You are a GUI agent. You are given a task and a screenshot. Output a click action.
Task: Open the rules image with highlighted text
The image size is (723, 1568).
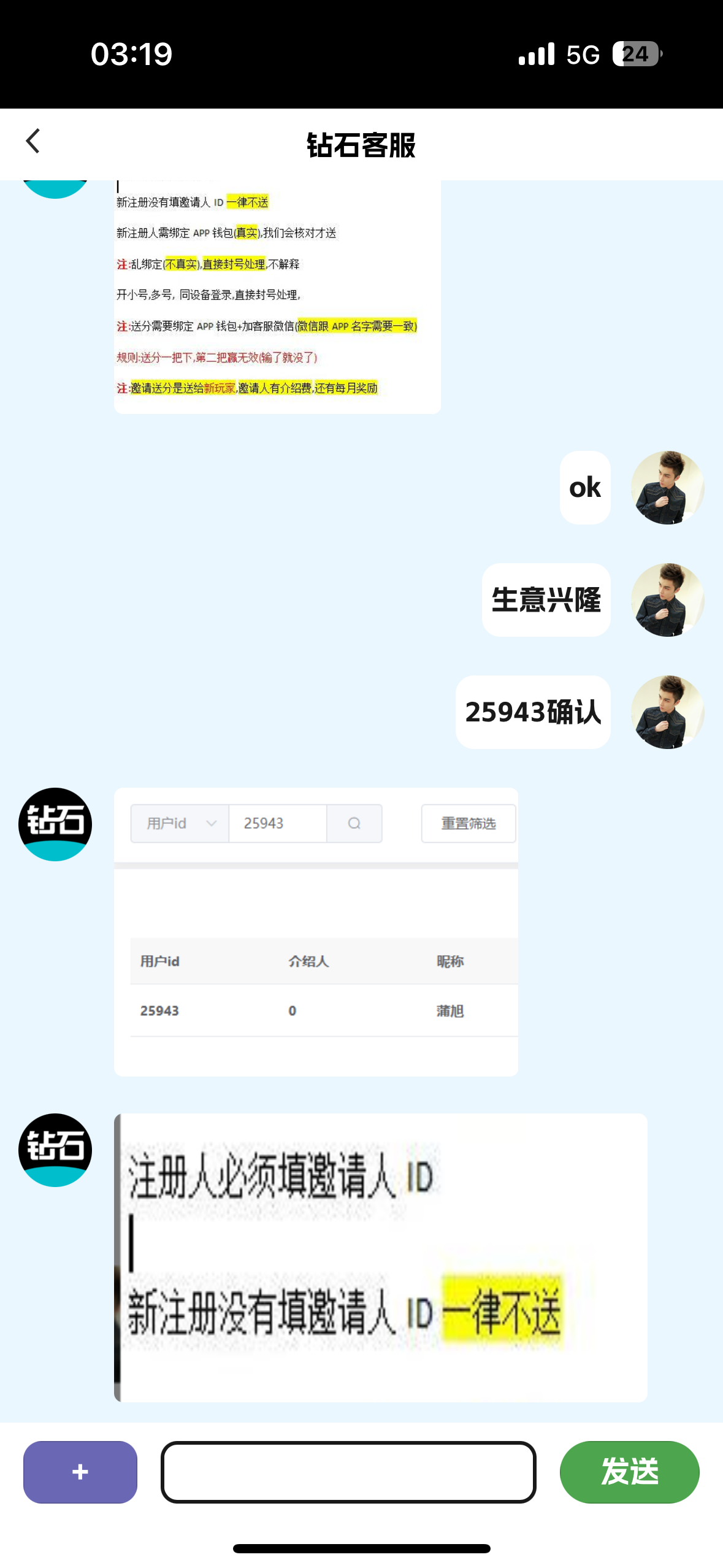pos(277,296)
